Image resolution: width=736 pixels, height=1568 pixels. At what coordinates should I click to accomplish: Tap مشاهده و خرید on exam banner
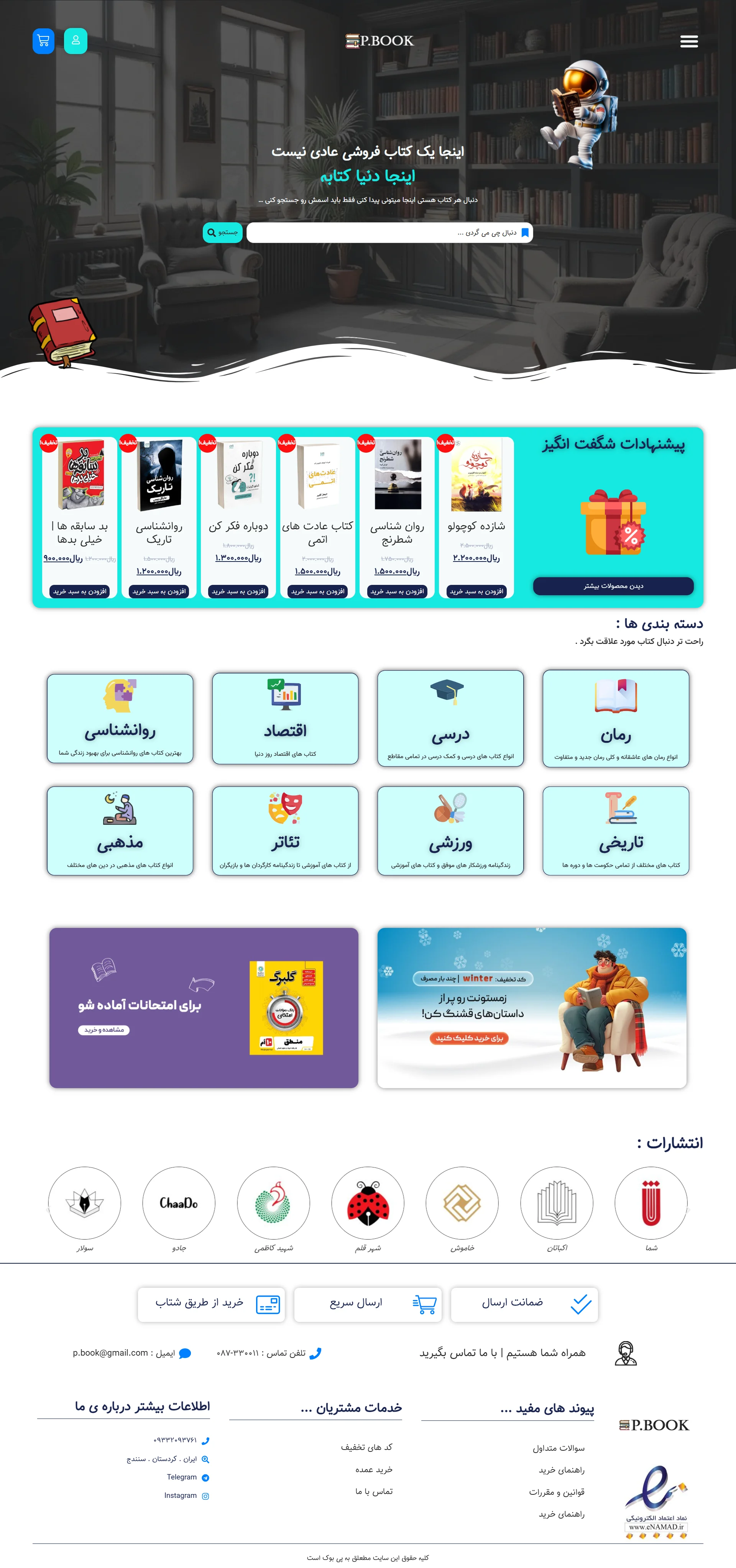(104, 1030)
